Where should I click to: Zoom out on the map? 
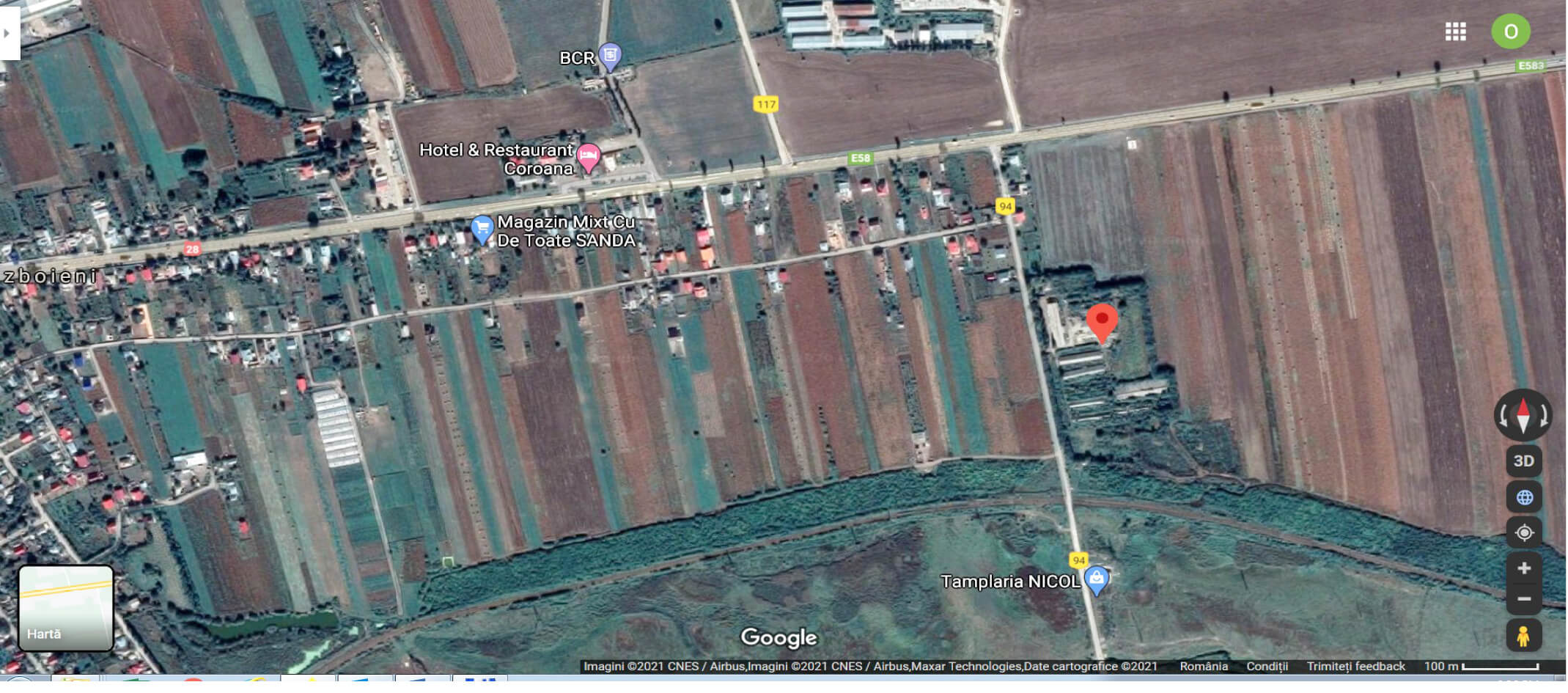tap(1523, 599)
